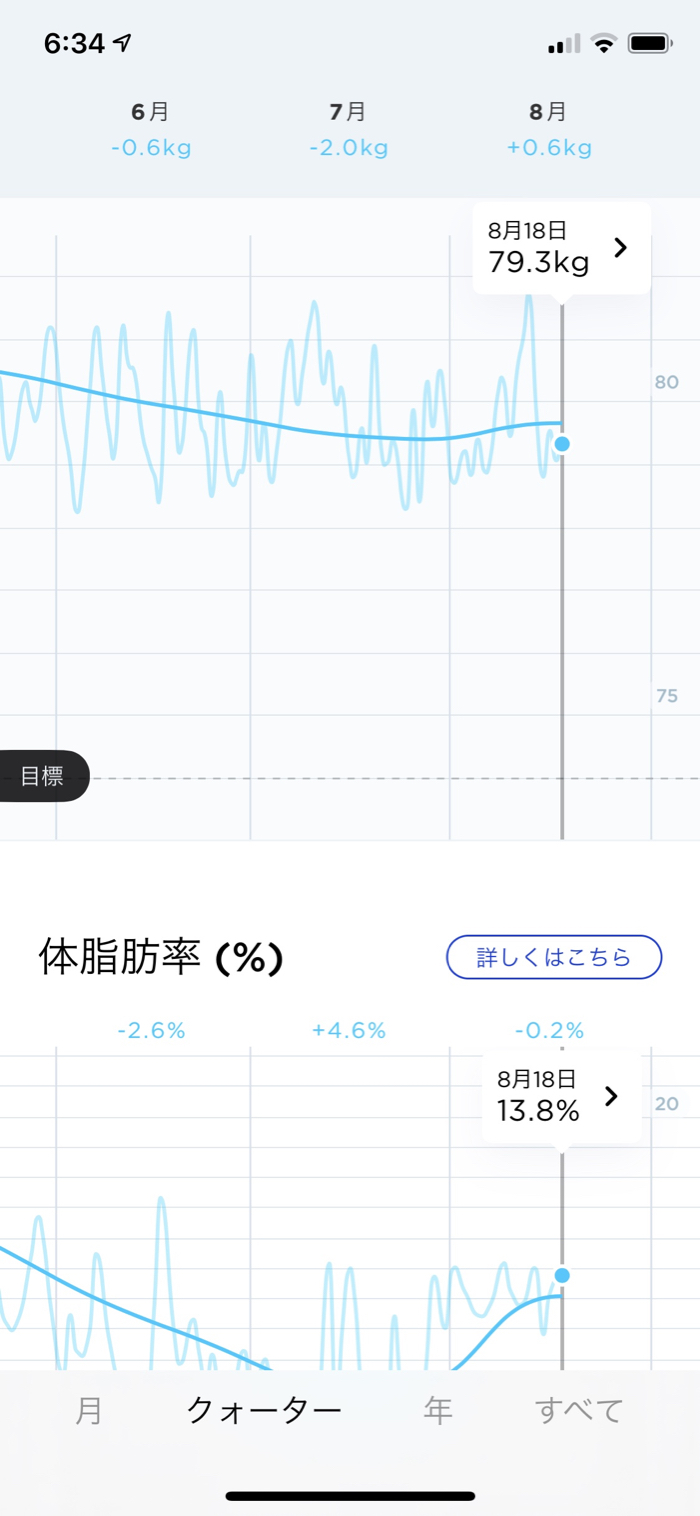
Task: Open the 79.3kg weight entry details
Action: click(561, 249)
